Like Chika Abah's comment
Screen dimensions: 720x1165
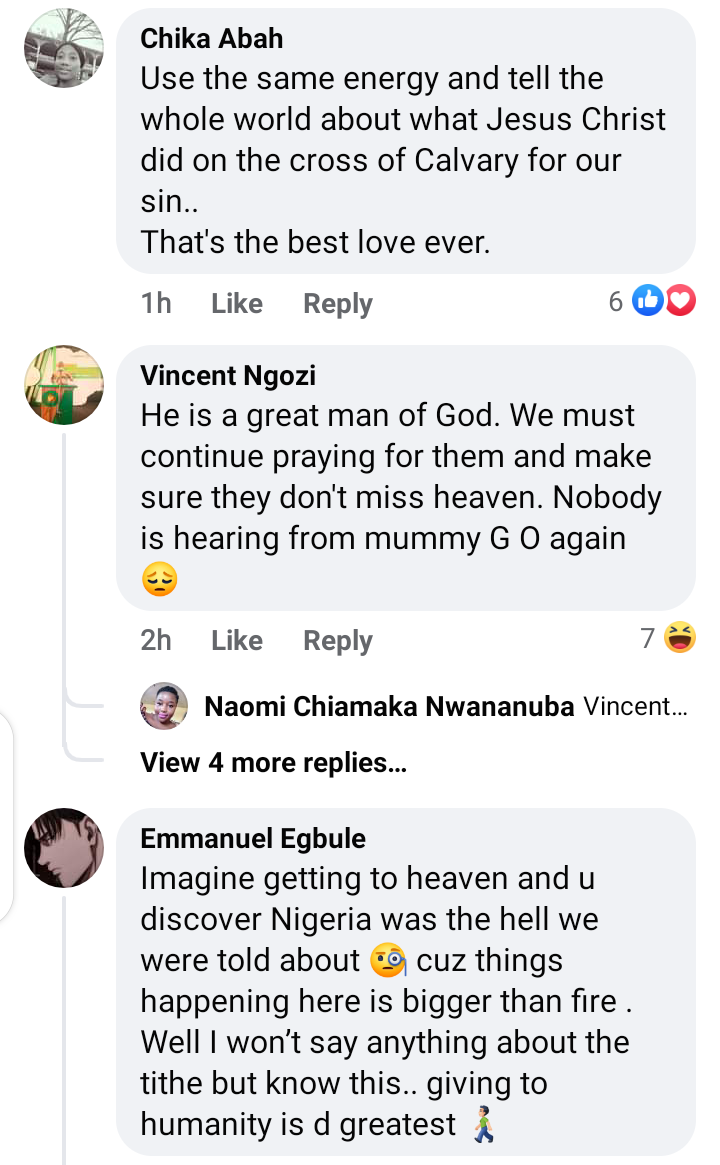coord(236,303)
